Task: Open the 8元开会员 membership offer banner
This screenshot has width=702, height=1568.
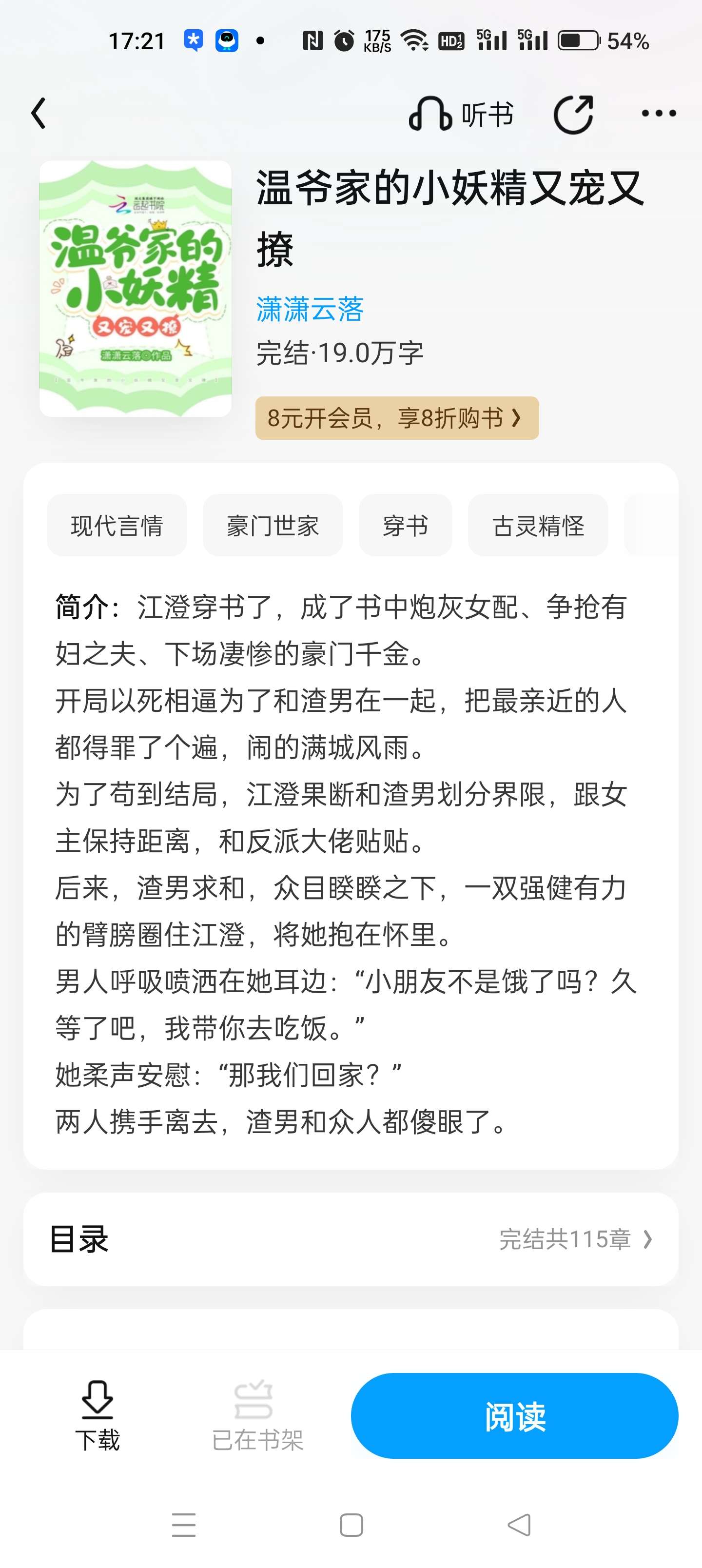Action: (x=397, y=418)
